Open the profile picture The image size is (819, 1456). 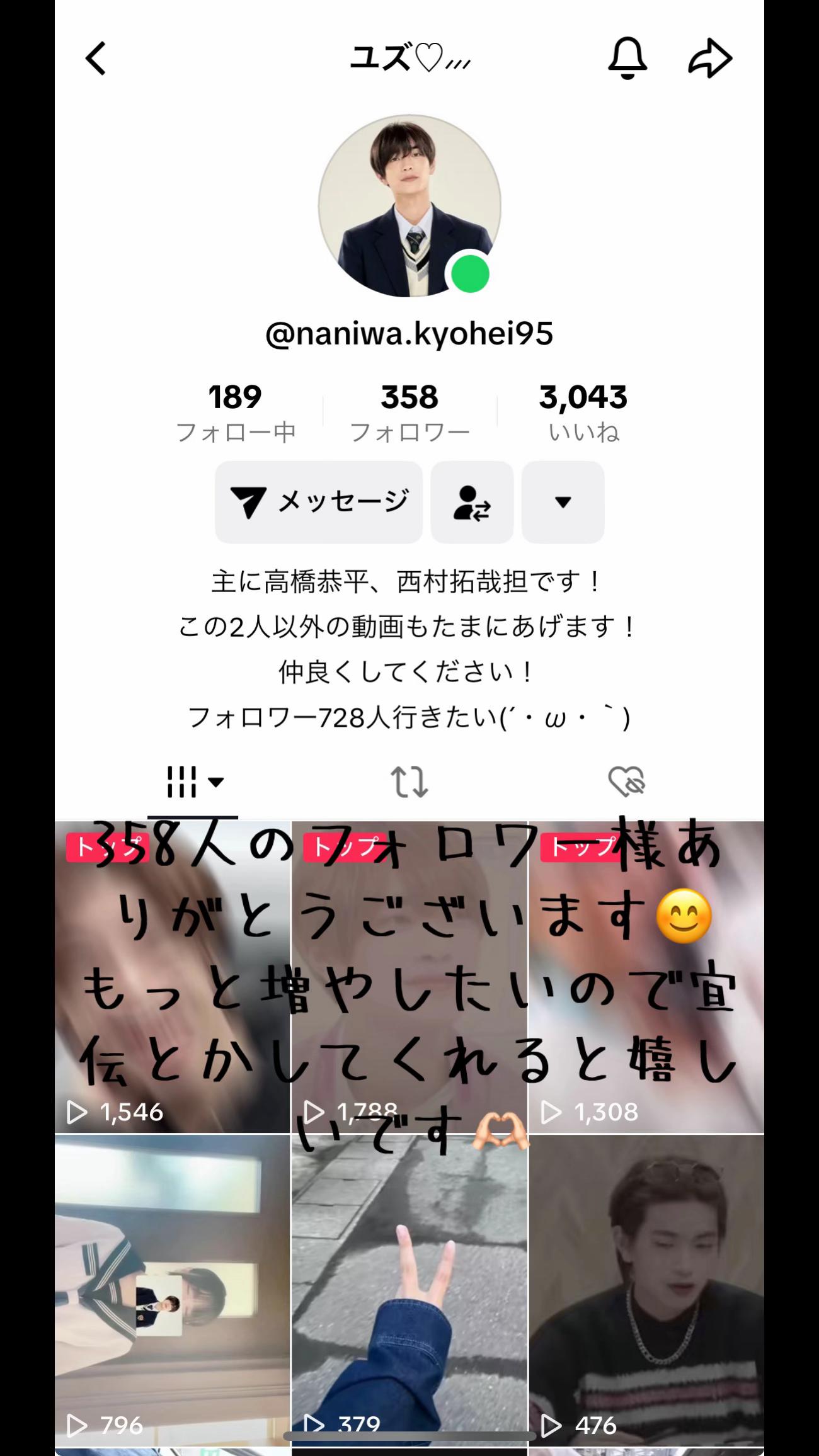point(409,206)
